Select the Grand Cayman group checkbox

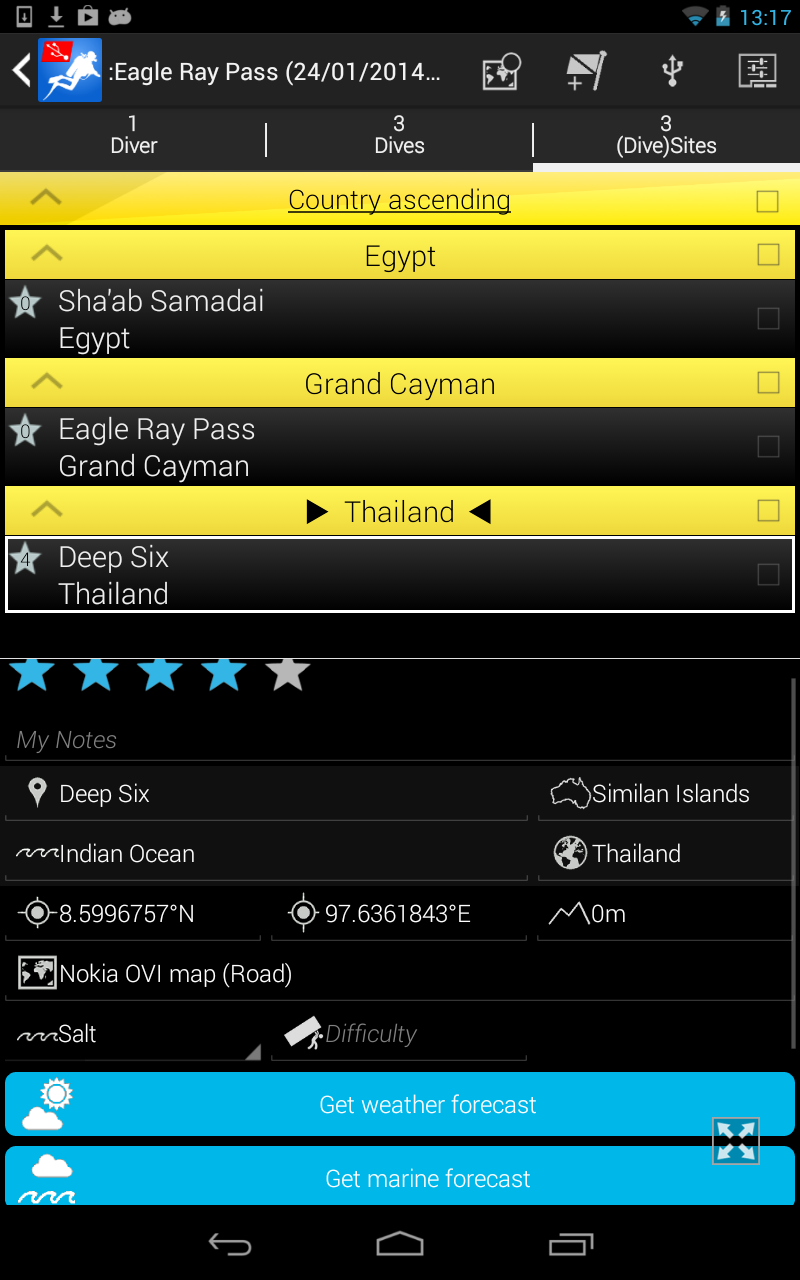pyautogui.click(x=767, y=383)
